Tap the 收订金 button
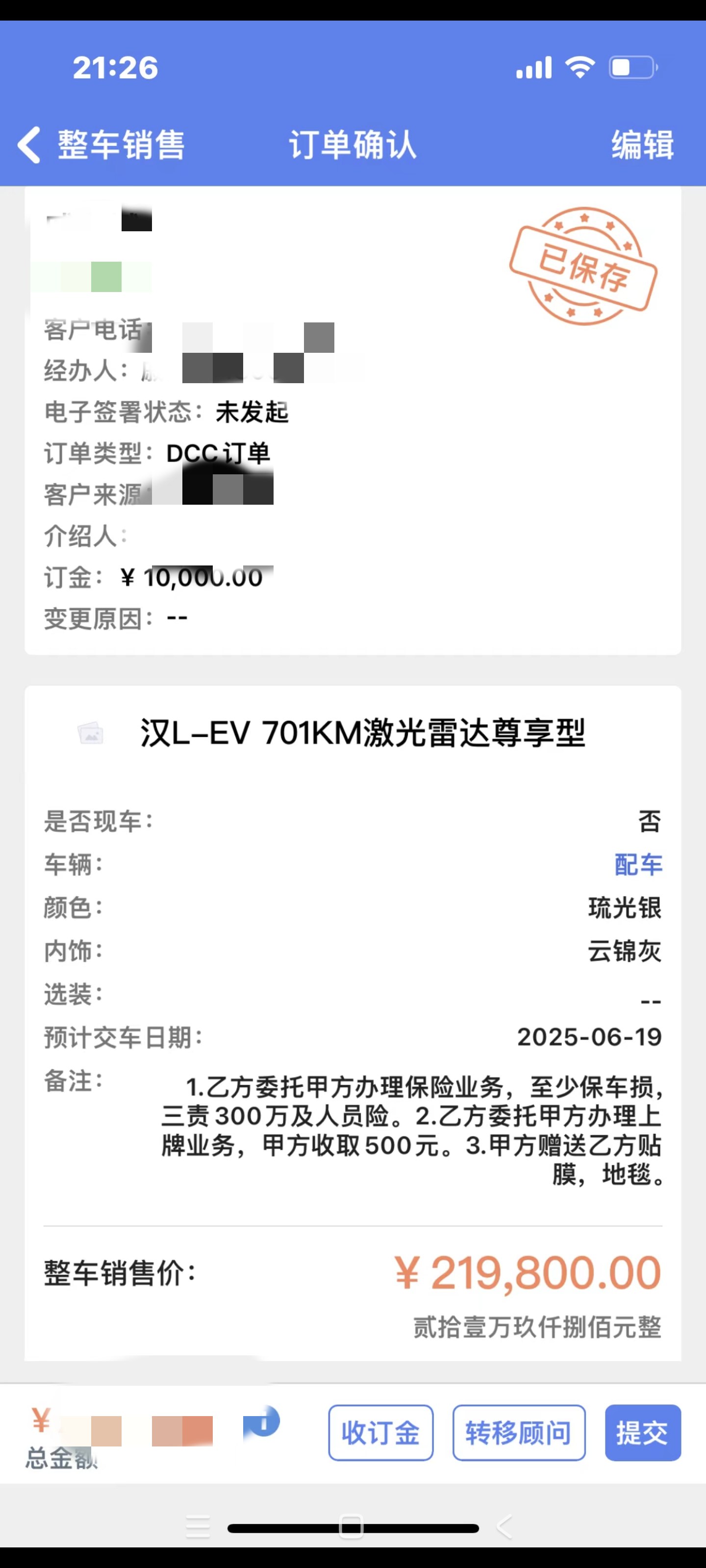Viewport: 706px width, 1568px height. [x=381, y=1432]
